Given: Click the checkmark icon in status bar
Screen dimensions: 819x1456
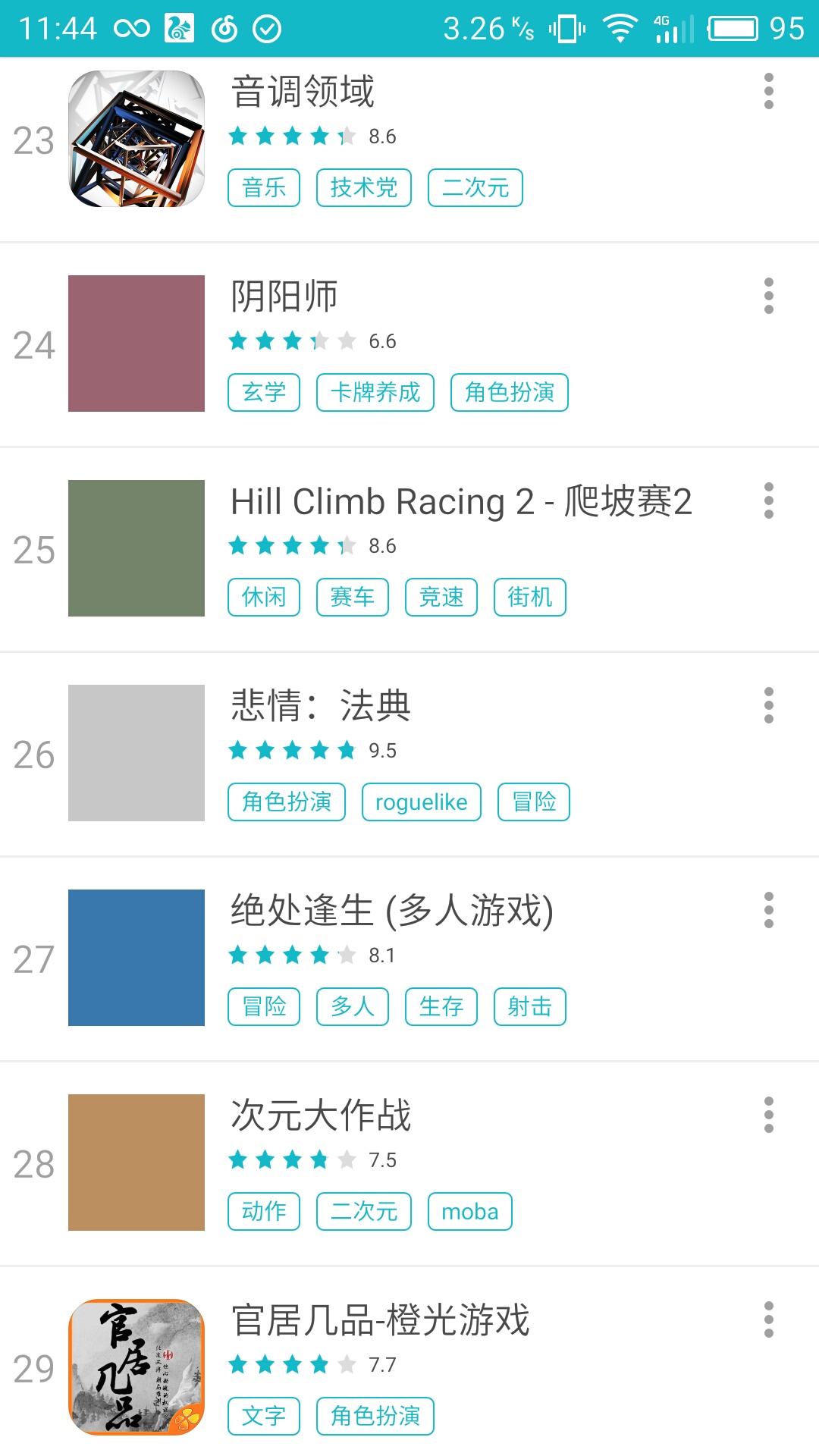Looking at the screenshot, I should coord(266,27).
